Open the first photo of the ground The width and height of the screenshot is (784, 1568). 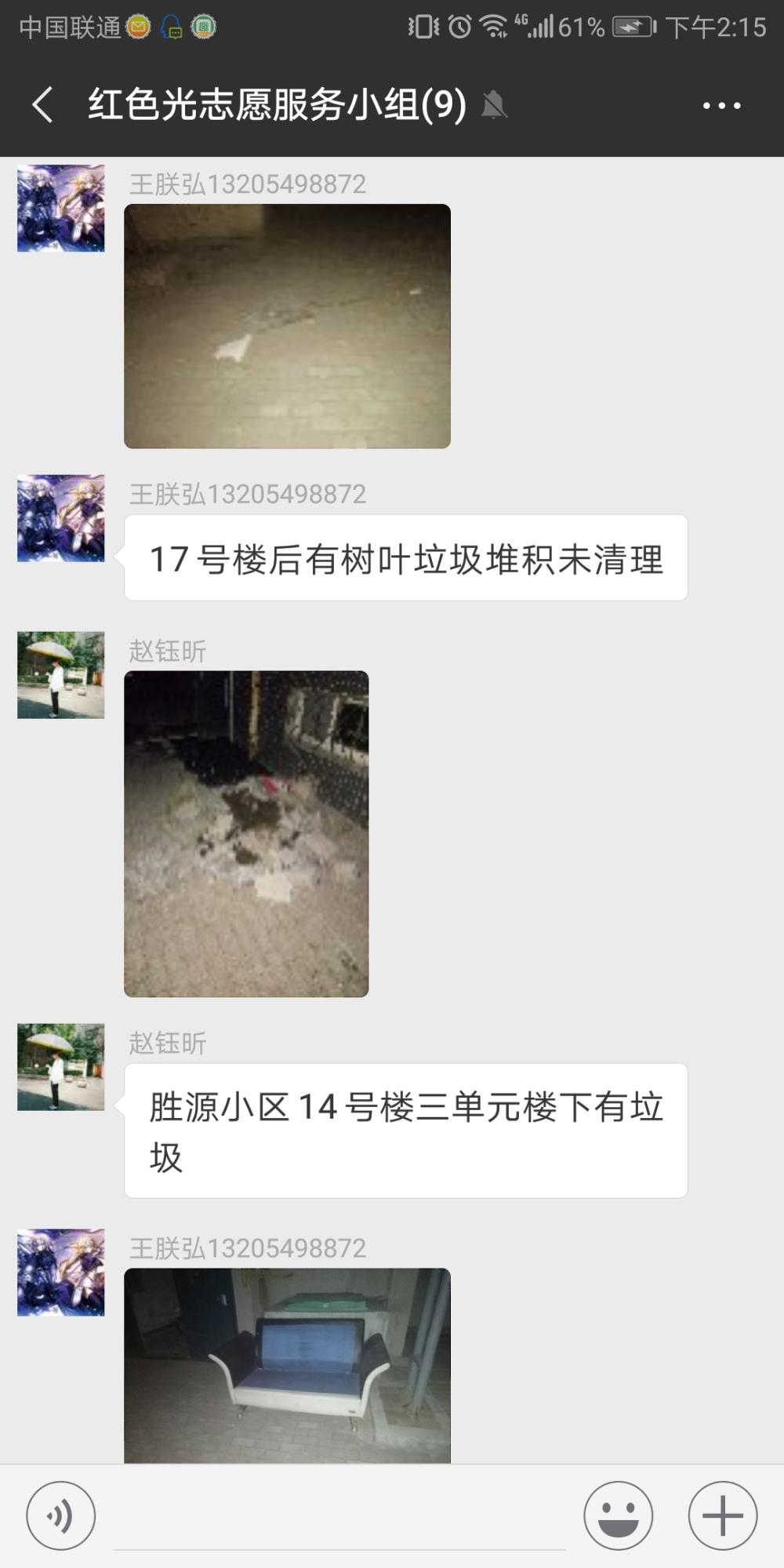(x=287, y=326)
